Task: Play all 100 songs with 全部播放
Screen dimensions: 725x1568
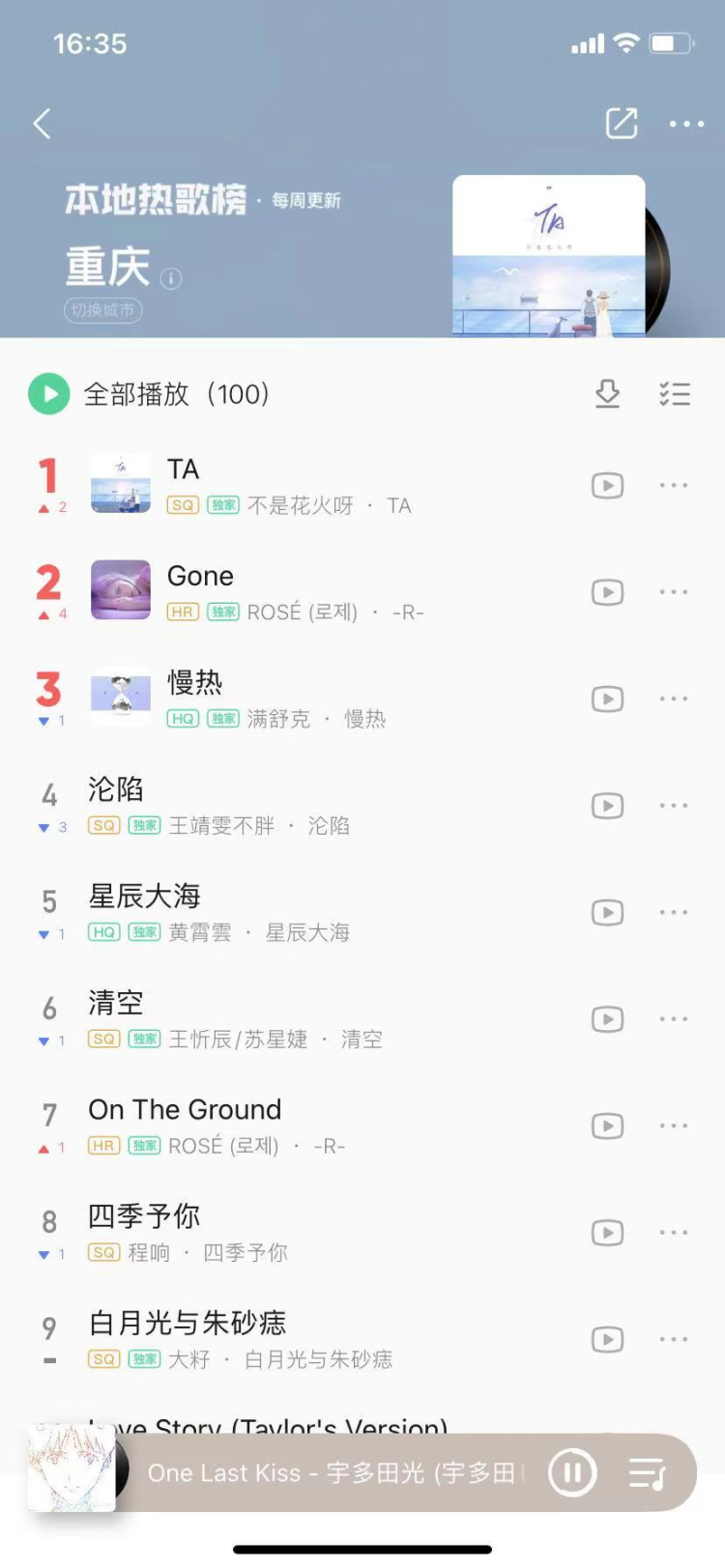Action: pos(50,394)
